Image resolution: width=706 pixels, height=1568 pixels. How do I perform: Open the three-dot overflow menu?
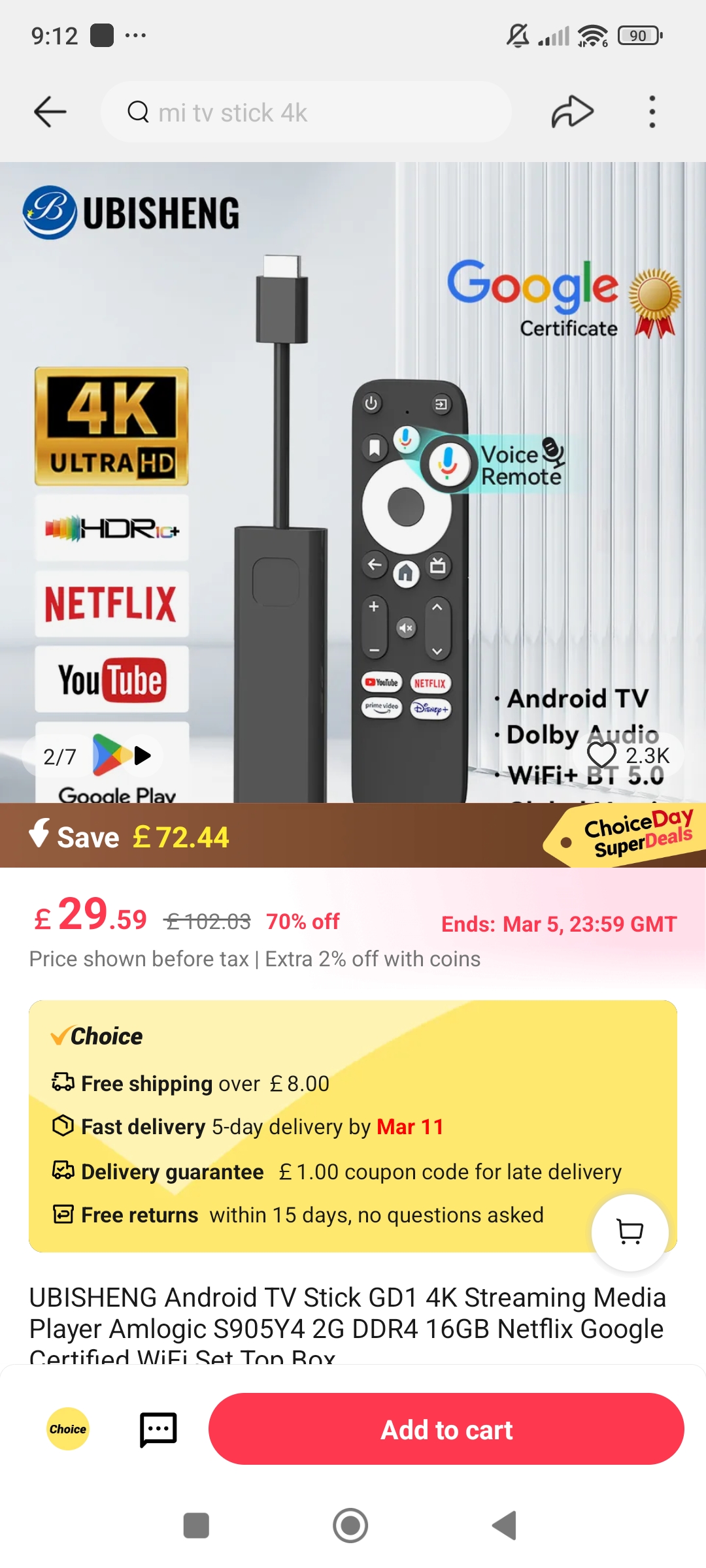tap(652, 112)
